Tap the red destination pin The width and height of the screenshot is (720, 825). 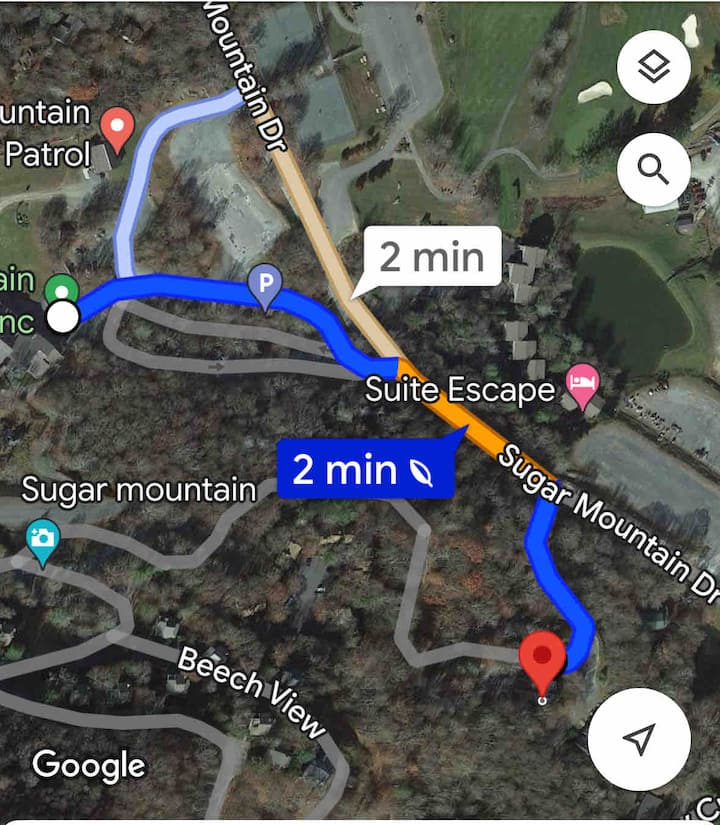543,662
